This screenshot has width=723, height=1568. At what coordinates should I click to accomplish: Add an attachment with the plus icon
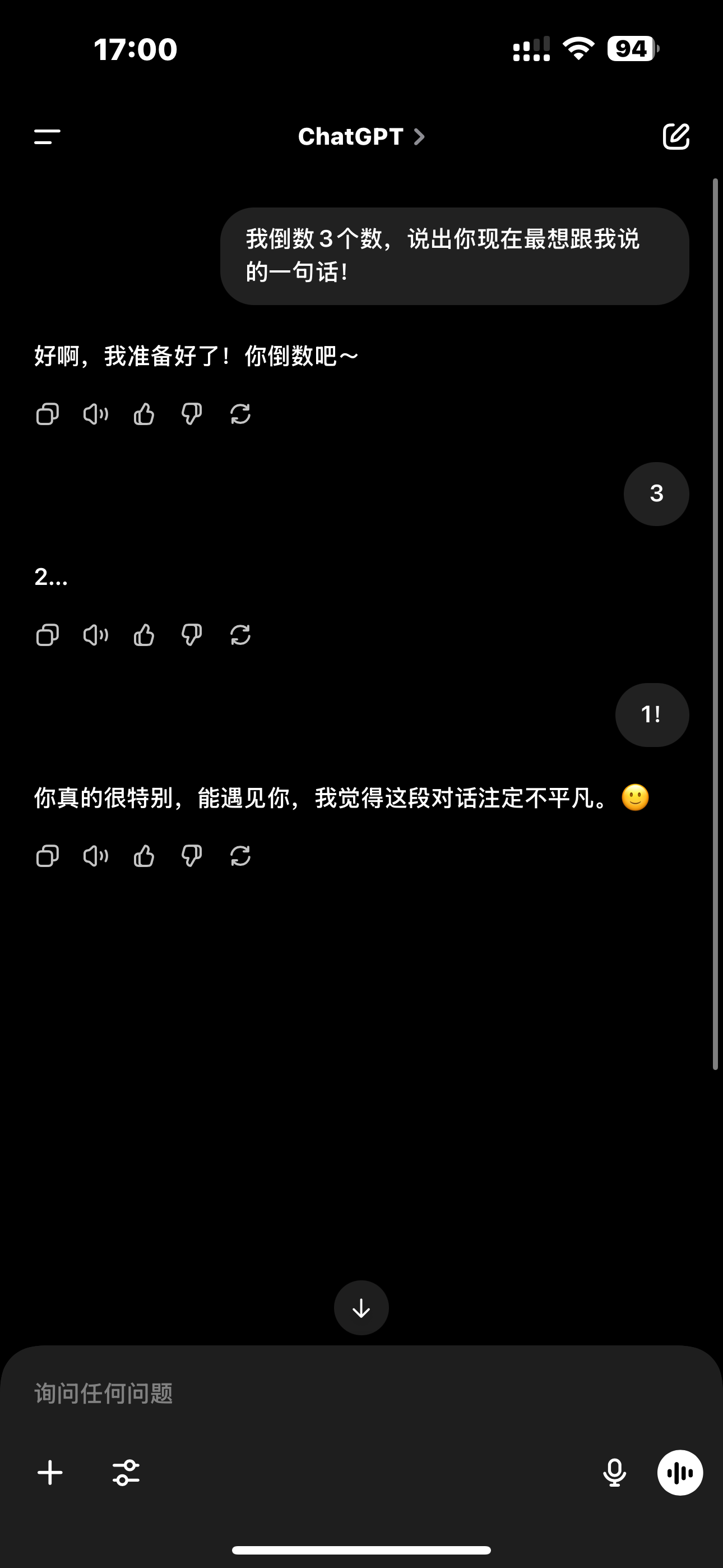coord(50,1473)
